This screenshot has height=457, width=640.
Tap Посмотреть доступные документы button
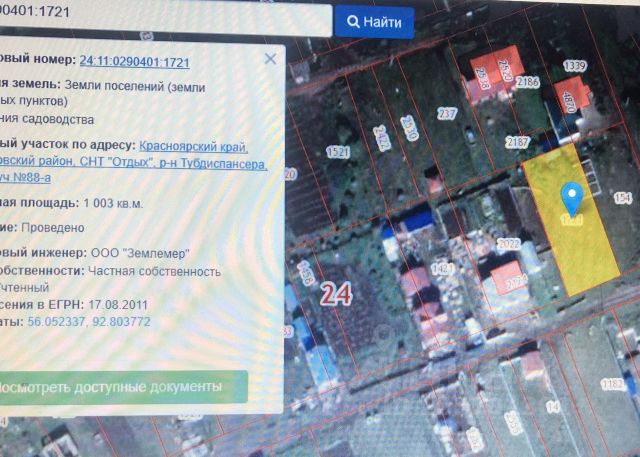click(118, 386)
